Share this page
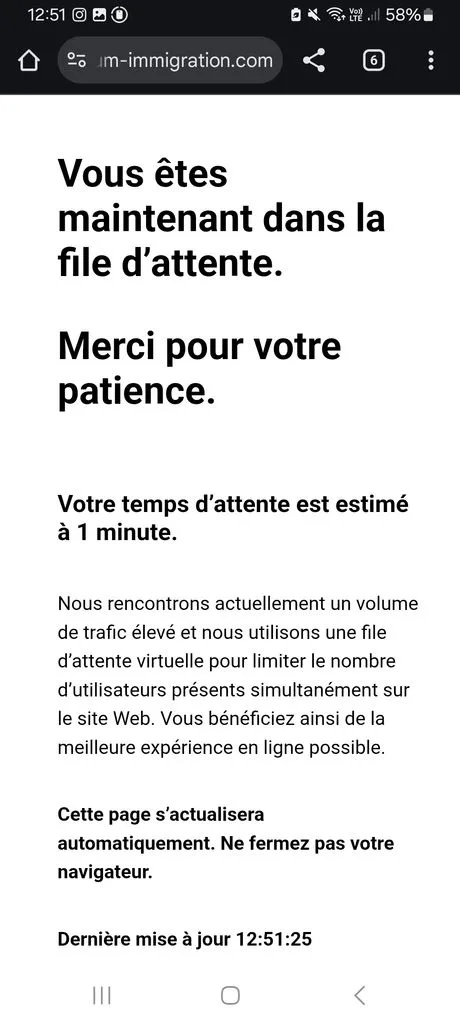The height and width of the screenshot is (1024, 460). coord(314,61)
